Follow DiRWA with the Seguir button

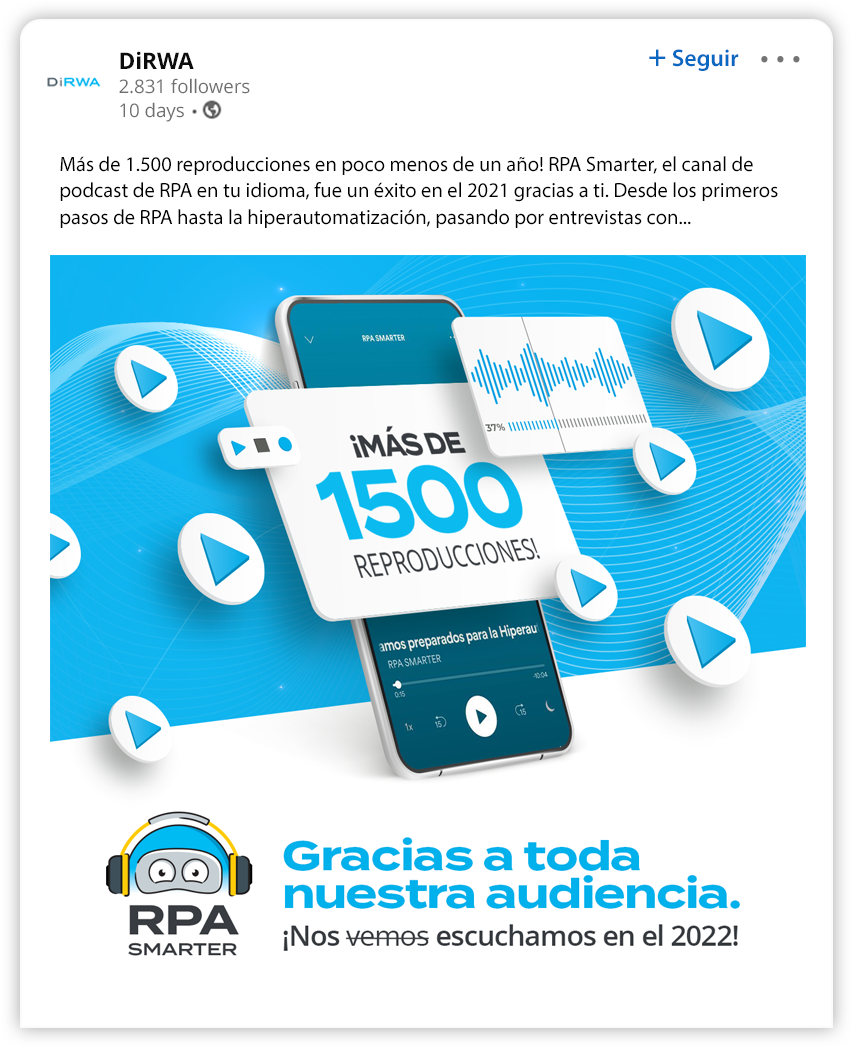click(694, 59)
